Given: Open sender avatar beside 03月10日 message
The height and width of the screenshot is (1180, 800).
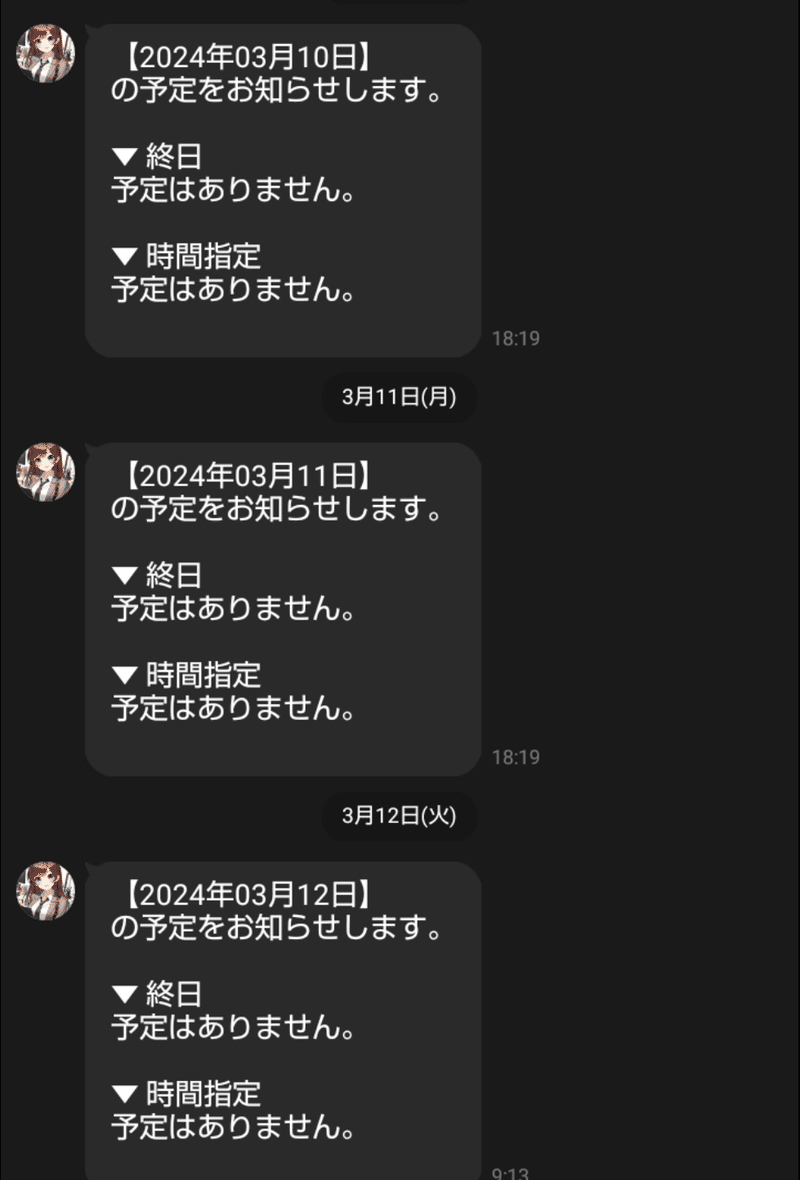Looking at the screenshot, I should tap(45, 53).
